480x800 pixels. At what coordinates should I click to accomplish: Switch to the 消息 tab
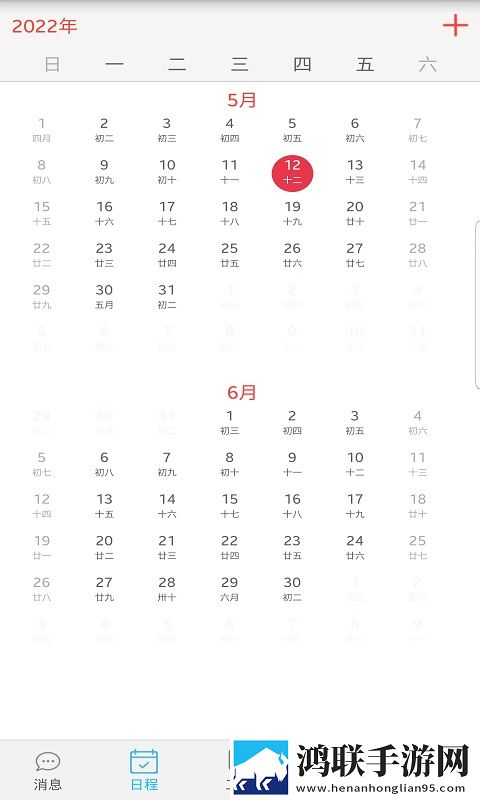coord(48,771)
